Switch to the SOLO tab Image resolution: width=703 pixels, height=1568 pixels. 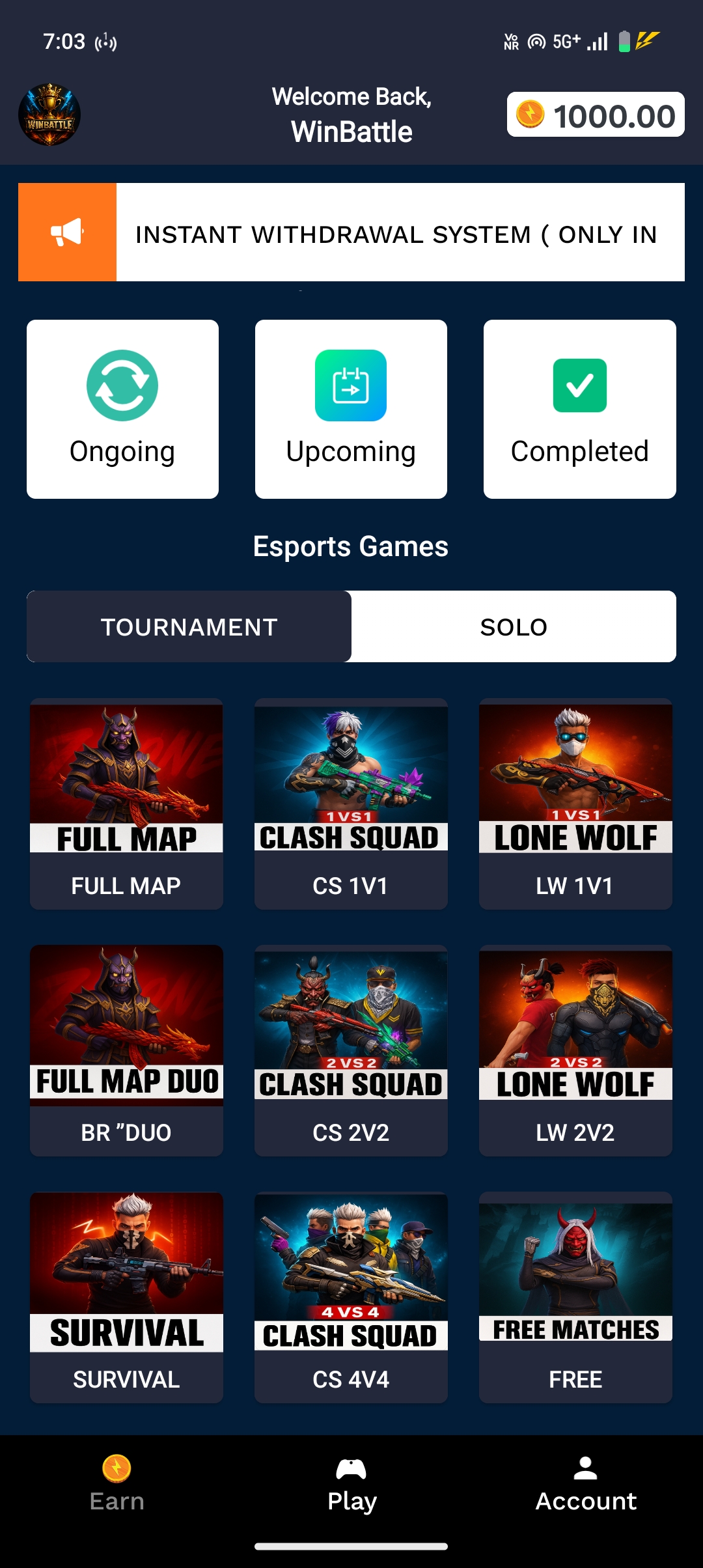pyautogui.click(x=514, y=626)
